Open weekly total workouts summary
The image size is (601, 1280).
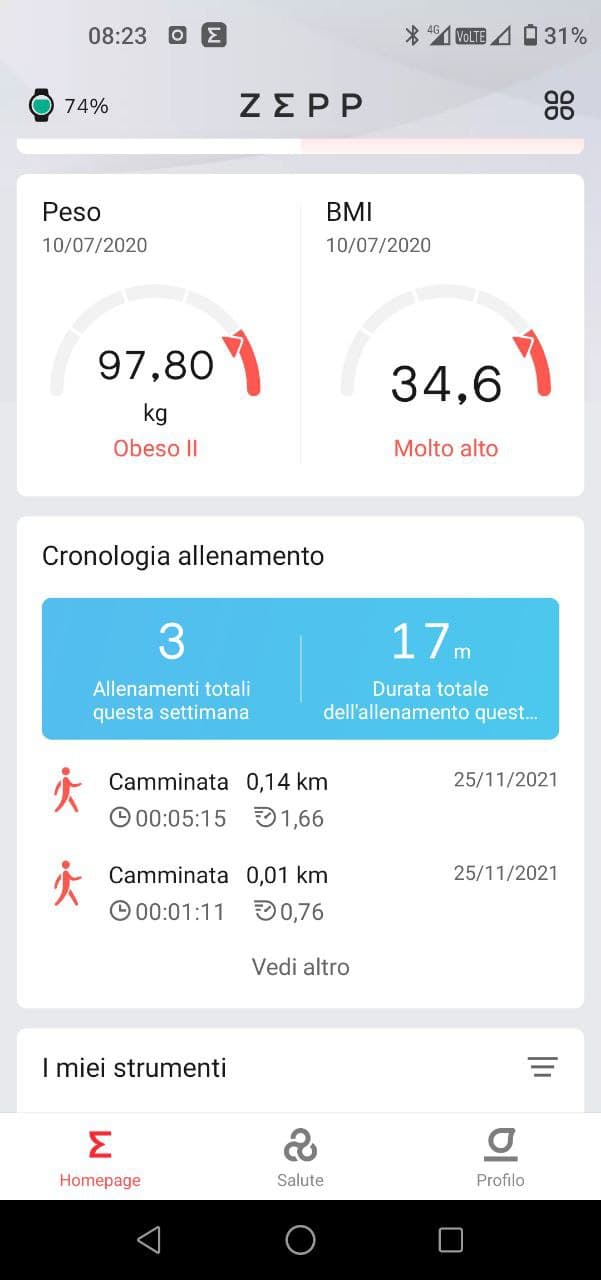point(171,668)
